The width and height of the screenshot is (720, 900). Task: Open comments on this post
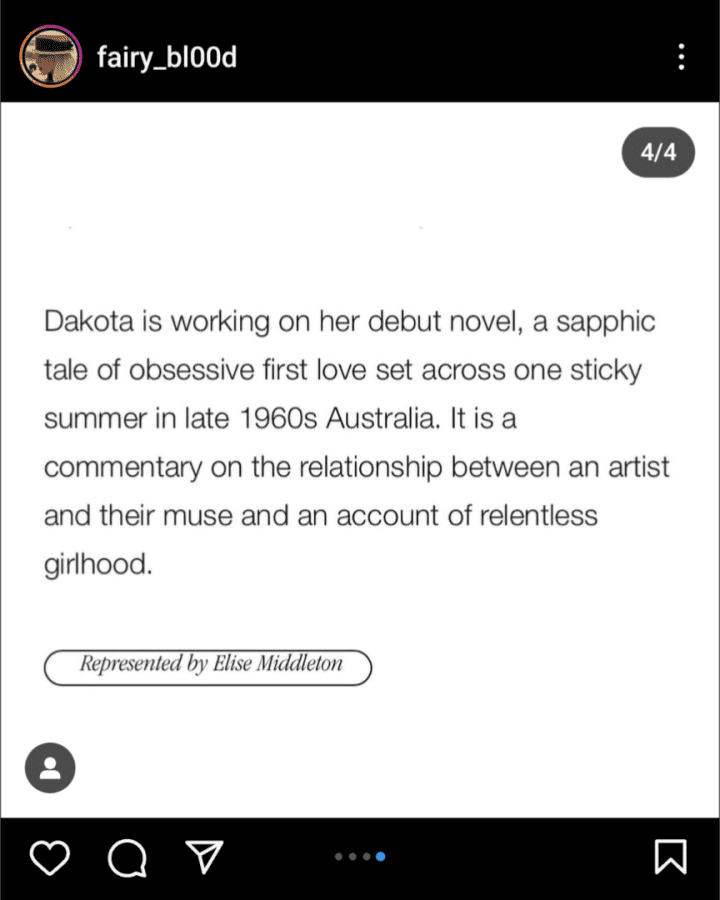click(127, 858)
